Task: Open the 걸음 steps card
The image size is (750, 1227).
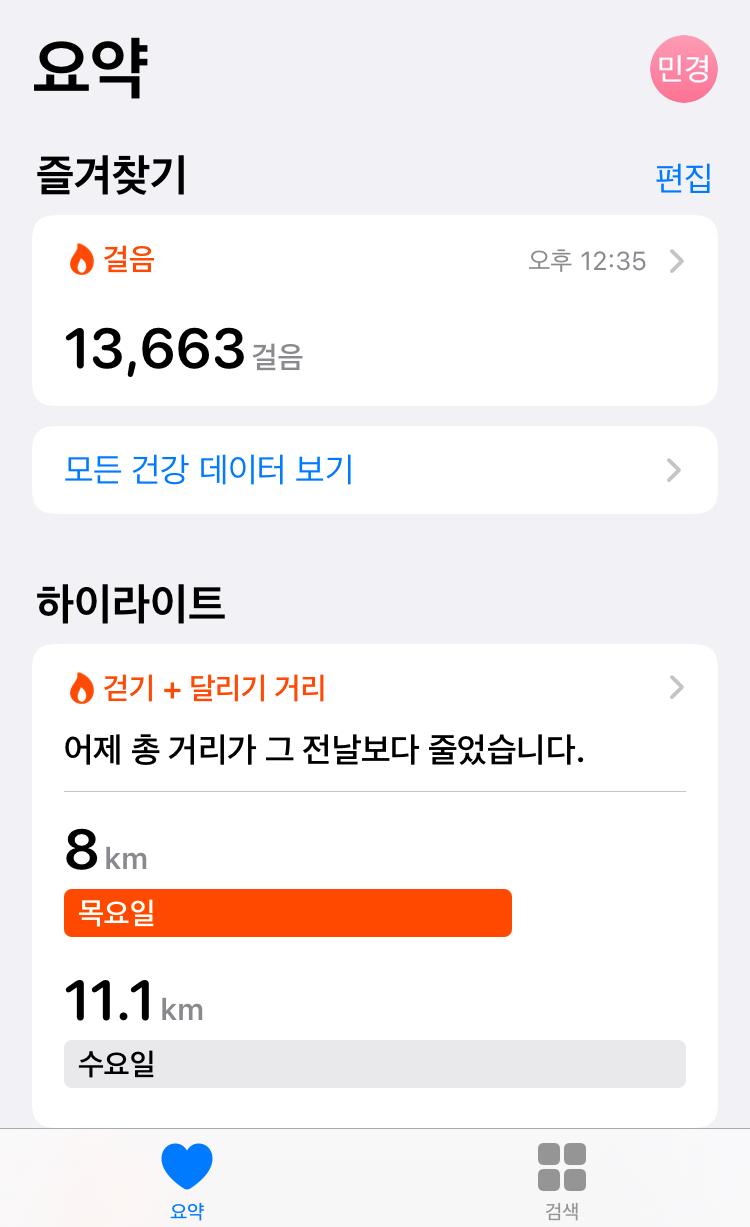Action: tap(374, 310)
